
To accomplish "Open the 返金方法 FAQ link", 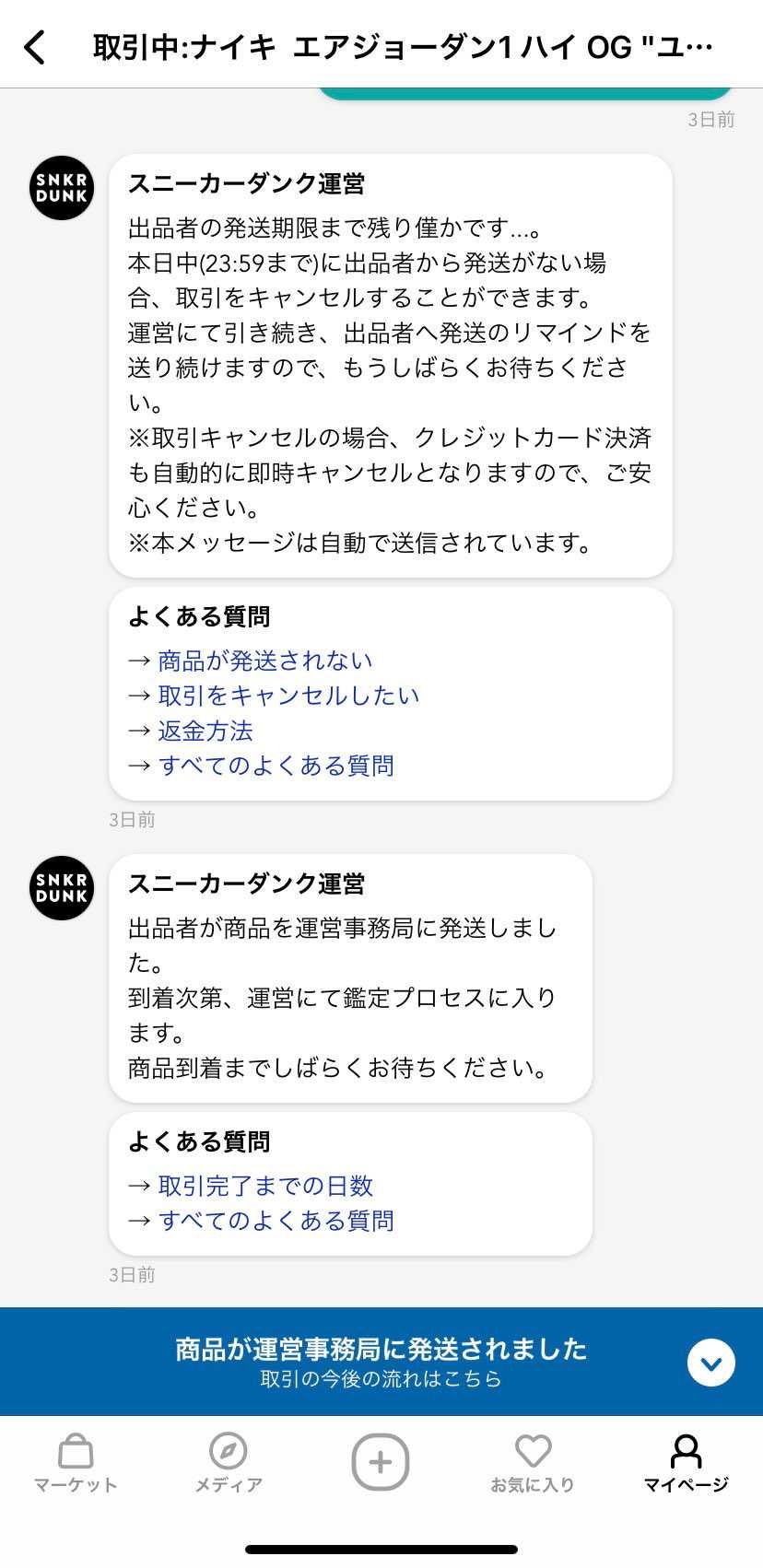I will 207,731.
